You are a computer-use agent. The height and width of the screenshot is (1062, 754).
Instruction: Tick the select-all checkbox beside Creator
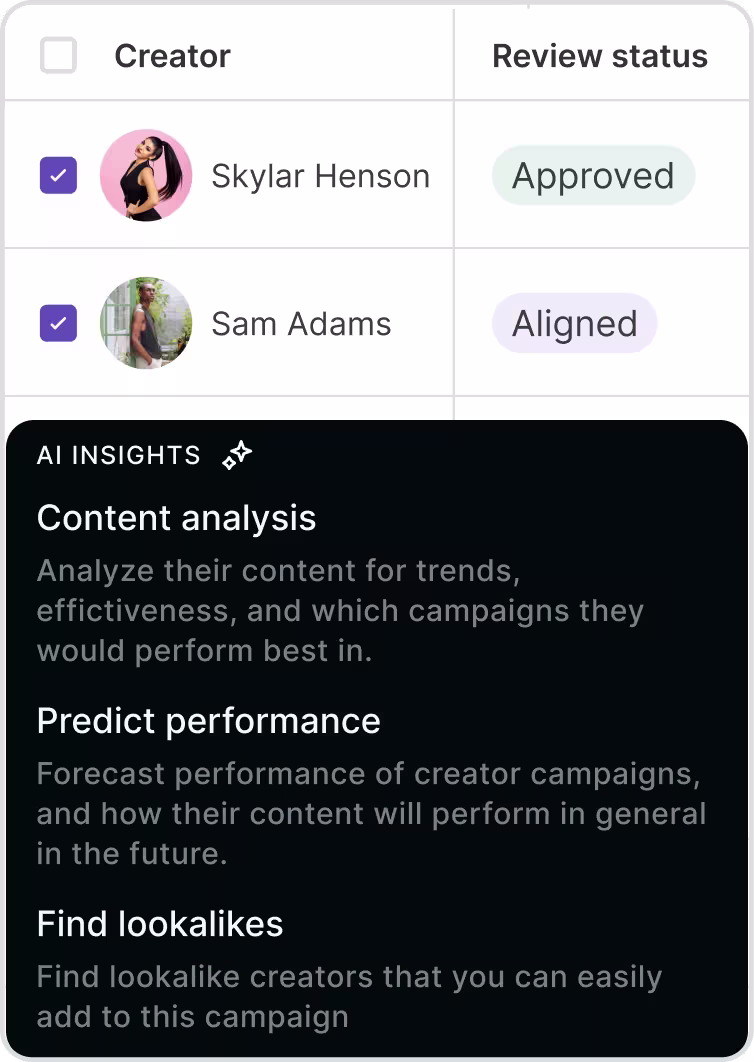pyautogui.click(x=58, y=56)
